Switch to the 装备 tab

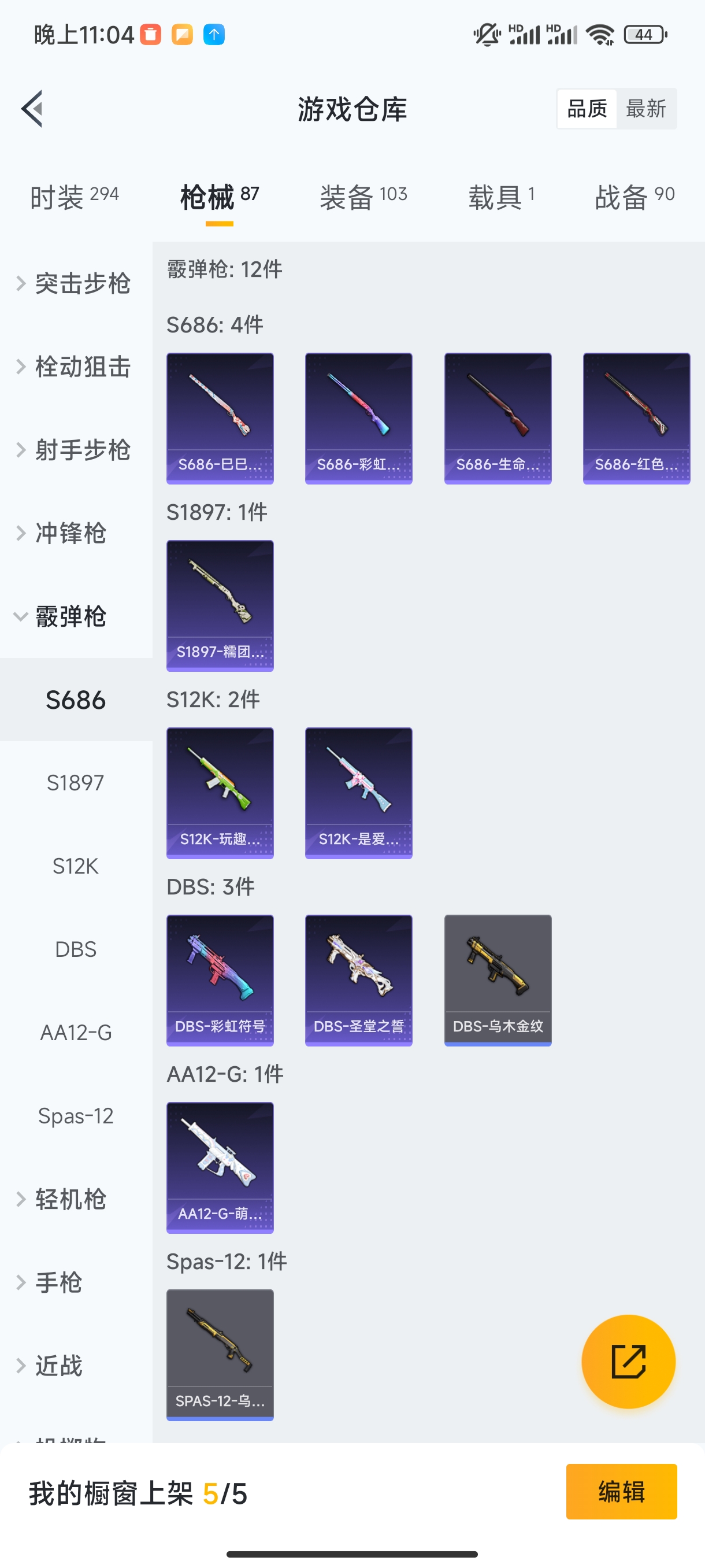pos(363,197)
